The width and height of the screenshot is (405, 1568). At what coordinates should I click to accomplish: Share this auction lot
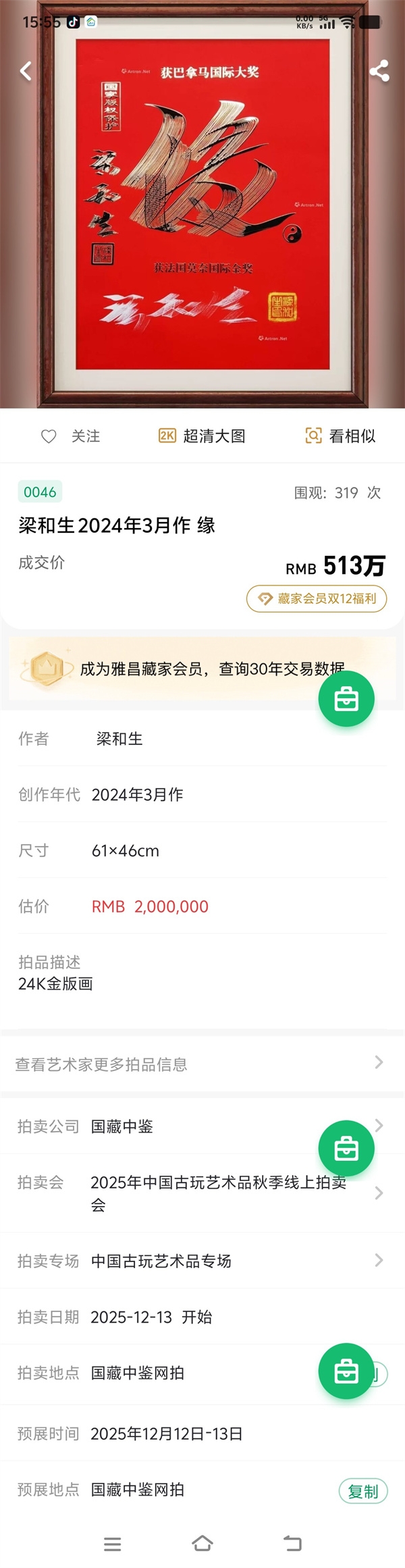[379, 71]
